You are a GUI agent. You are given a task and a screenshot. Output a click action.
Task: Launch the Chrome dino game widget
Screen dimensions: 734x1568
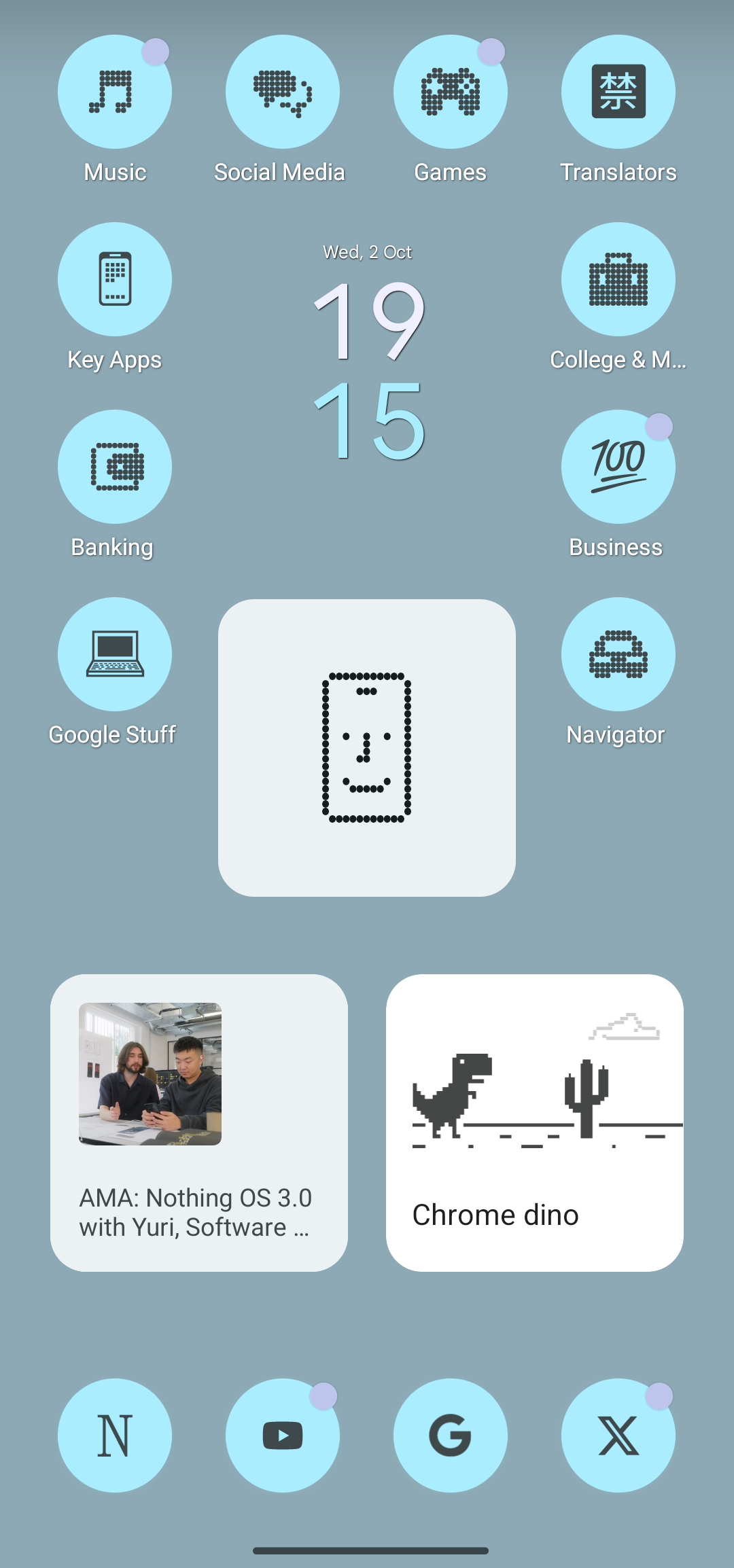[x=535, y=1123]
